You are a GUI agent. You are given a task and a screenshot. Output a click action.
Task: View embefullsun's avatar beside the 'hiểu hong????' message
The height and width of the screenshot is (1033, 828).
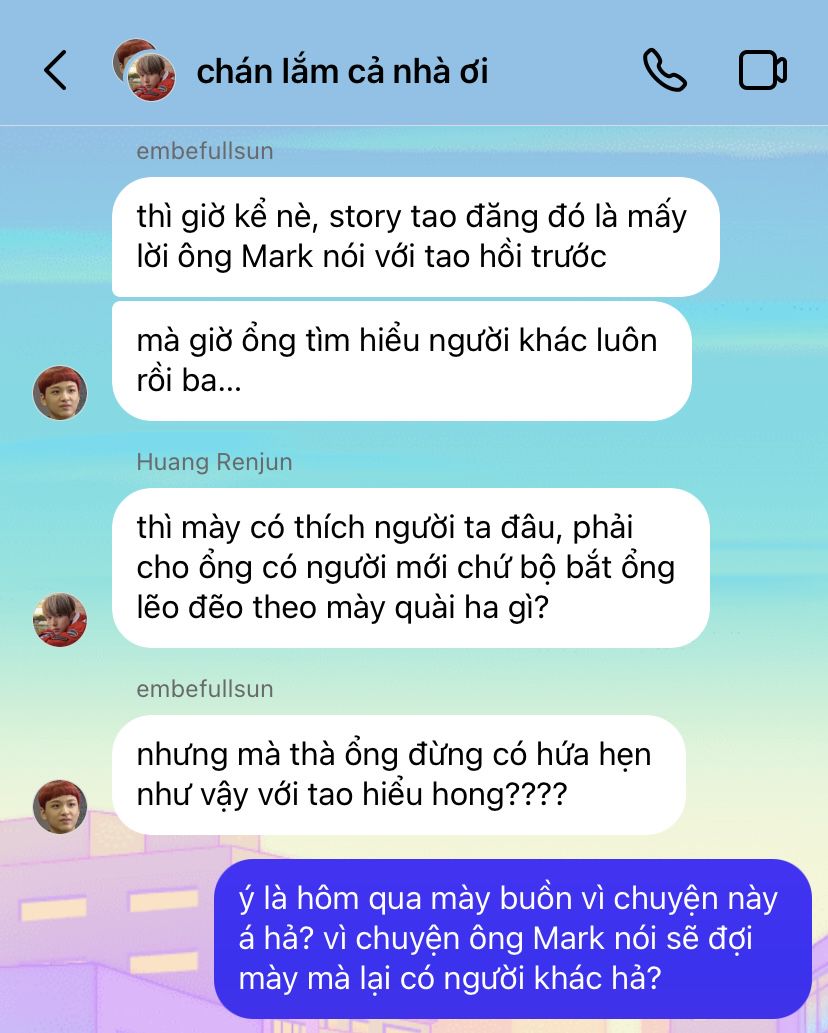60,806
